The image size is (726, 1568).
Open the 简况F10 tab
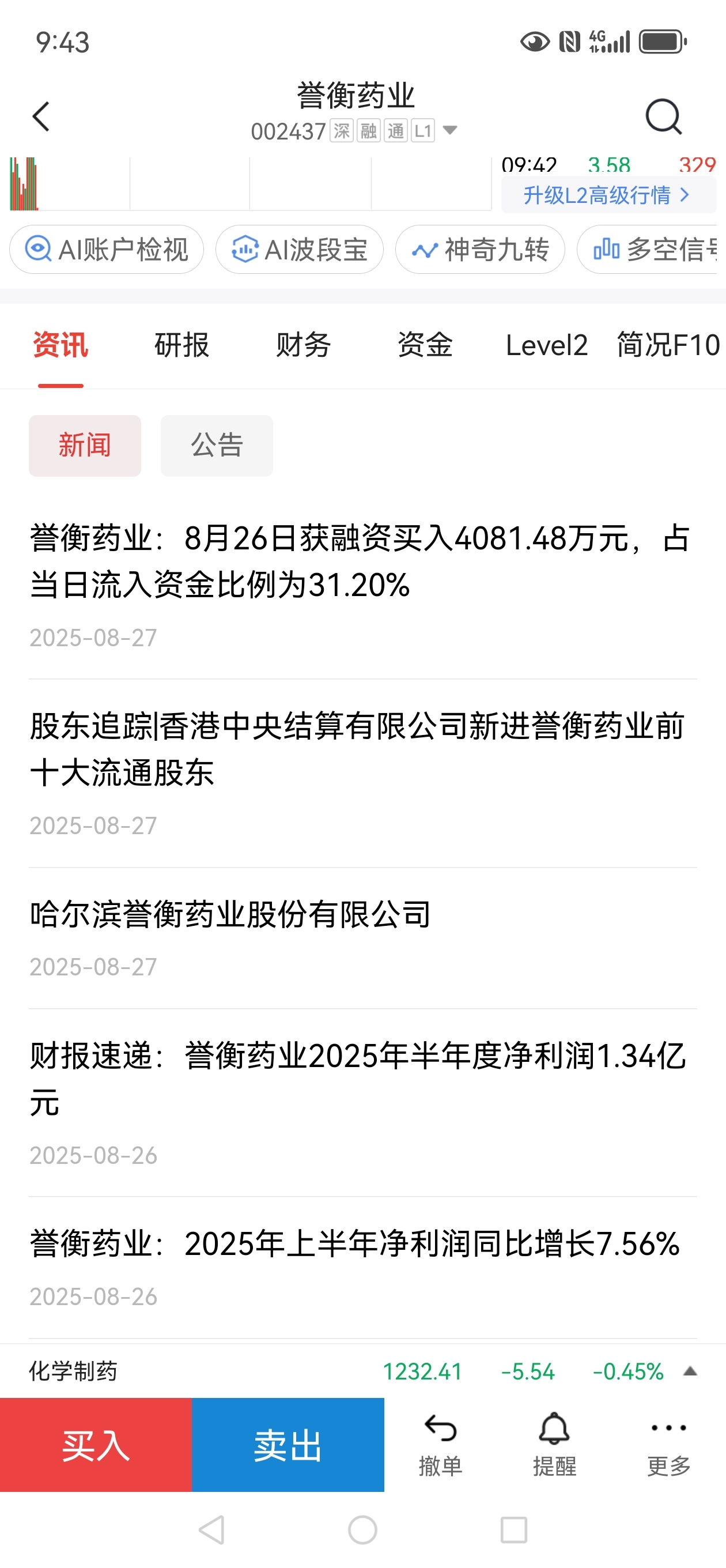(x=668, y=345)
